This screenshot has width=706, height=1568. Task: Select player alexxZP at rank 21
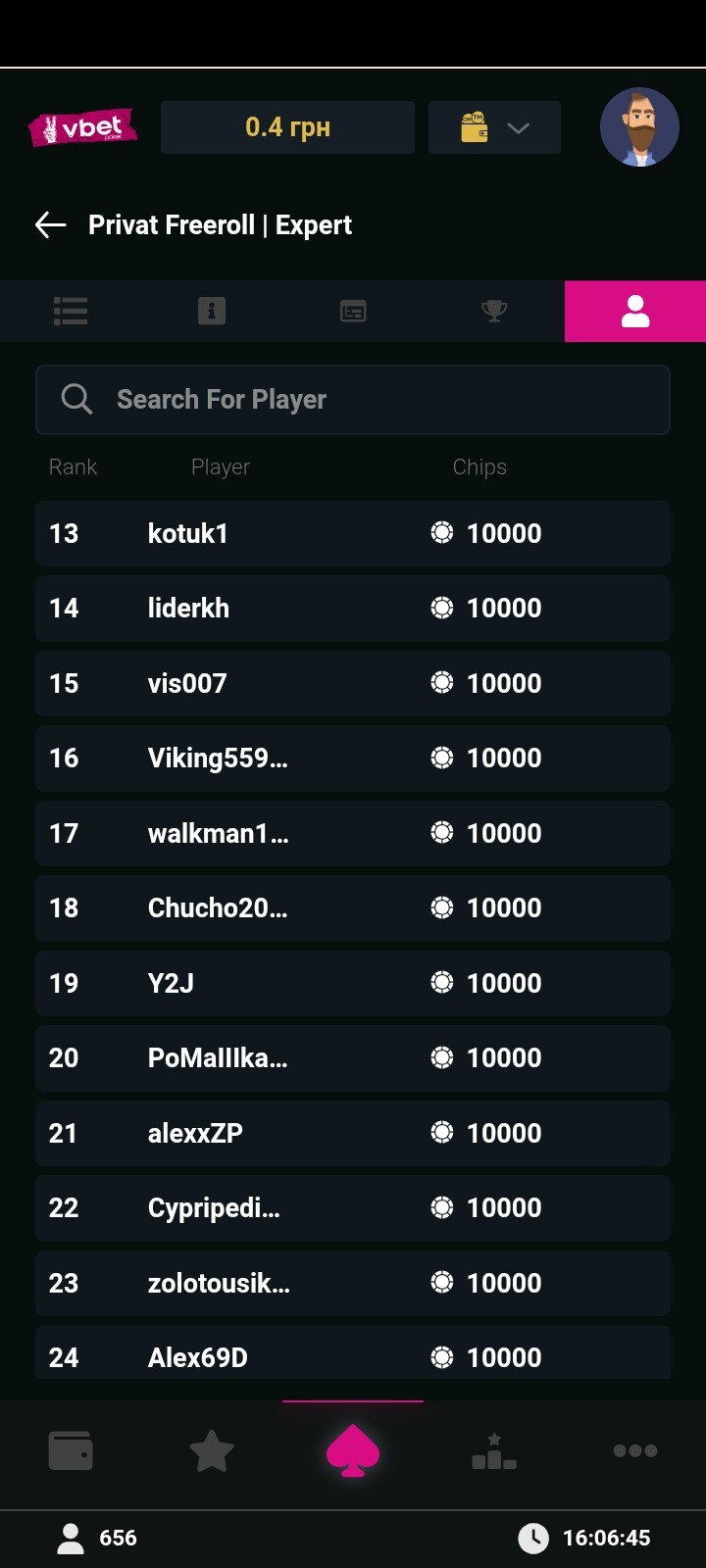pos(353,1133)
